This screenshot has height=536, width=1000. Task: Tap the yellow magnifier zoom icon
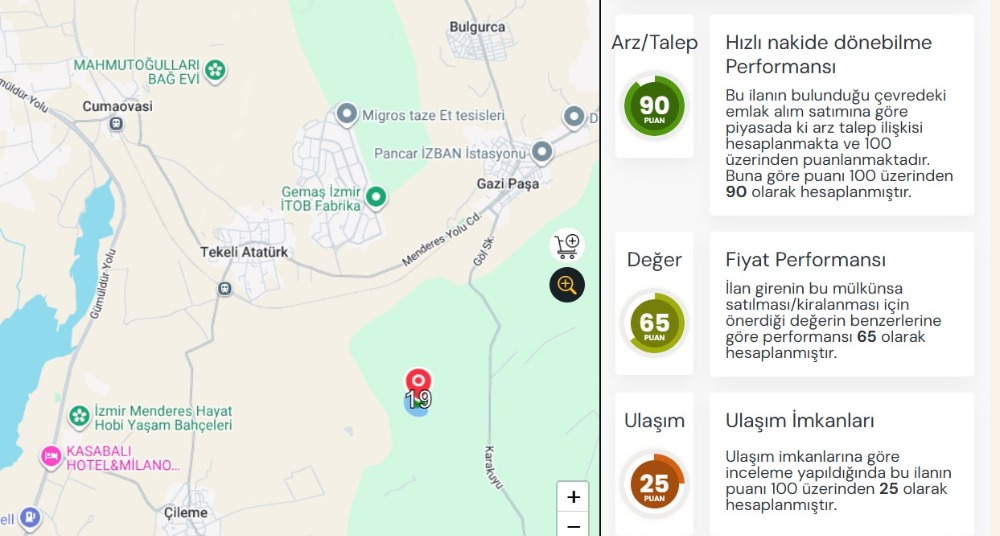pyautogui.click(x=567, y=285)
